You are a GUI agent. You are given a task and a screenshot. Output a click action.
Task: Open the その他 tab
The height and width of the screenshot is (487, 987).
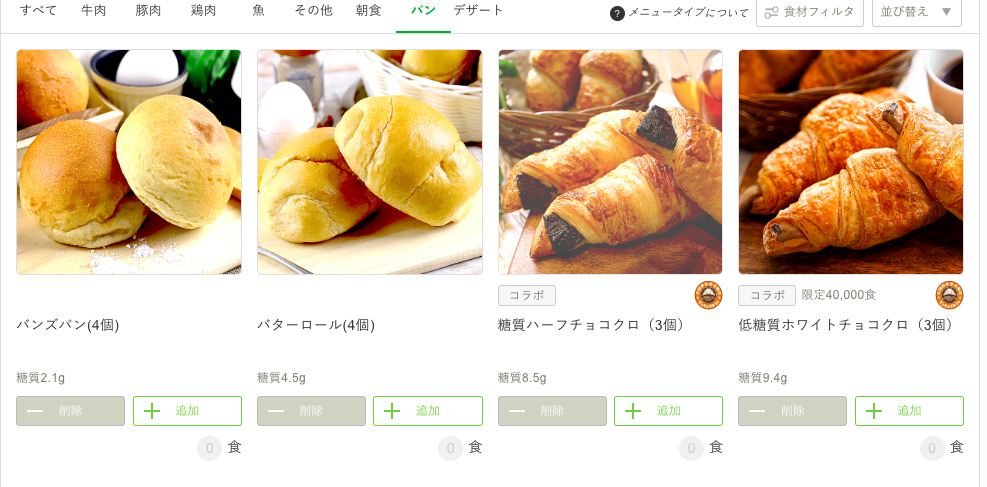(313, 11)
